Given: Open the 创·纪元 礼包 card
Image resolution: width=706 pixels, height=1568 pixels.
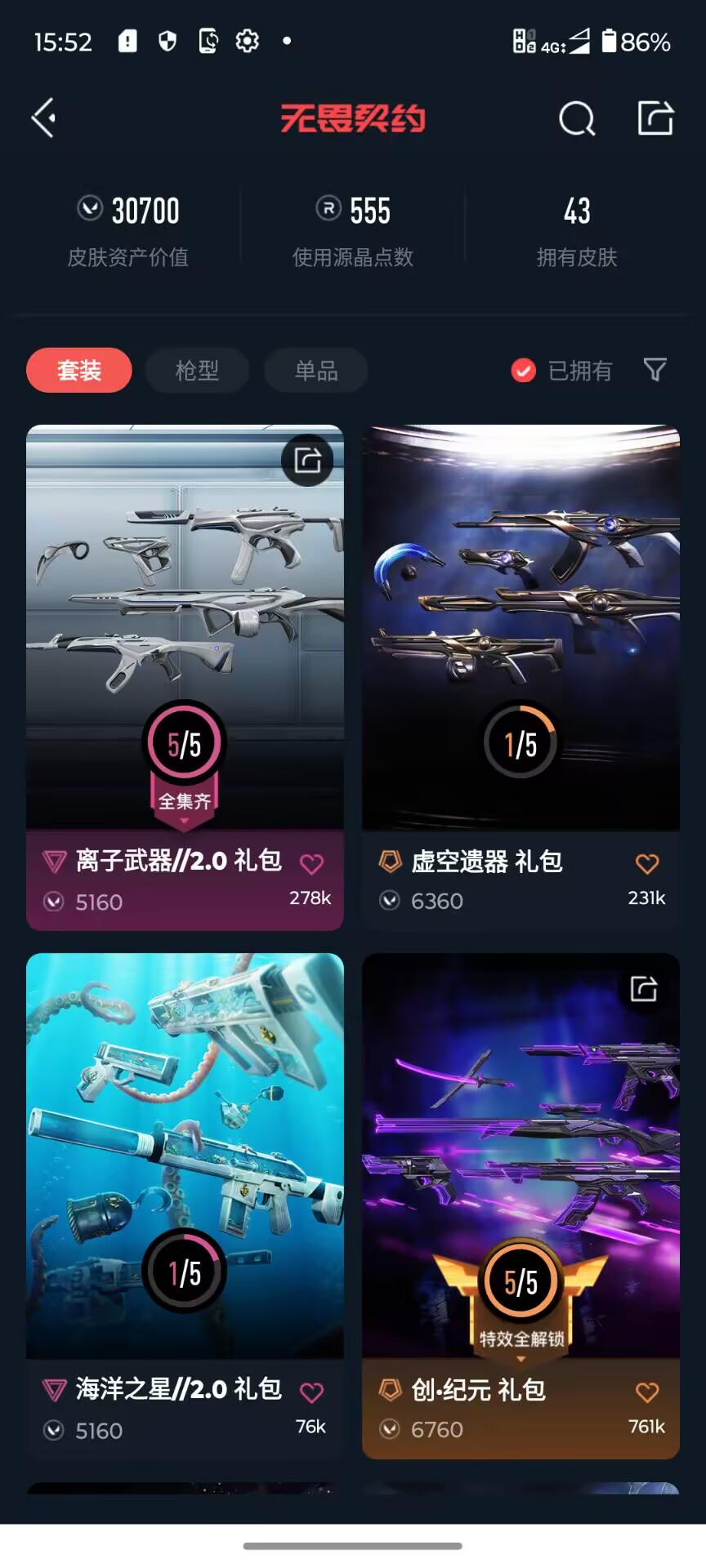Looking at the screenshot, I should 521,1151.
